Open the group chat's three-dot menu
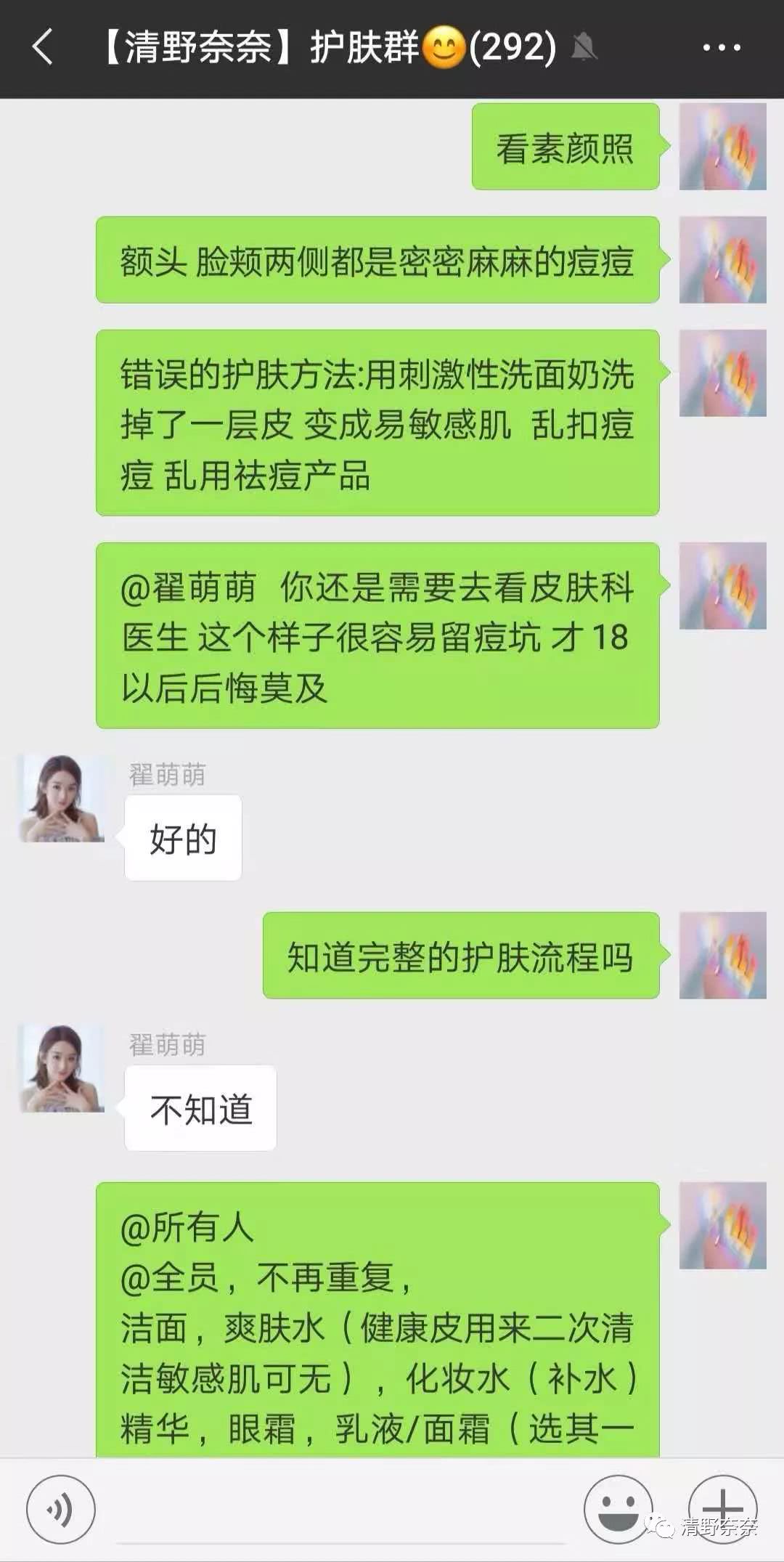Screen dimensions: 784x1562 [x=722, y=48]
